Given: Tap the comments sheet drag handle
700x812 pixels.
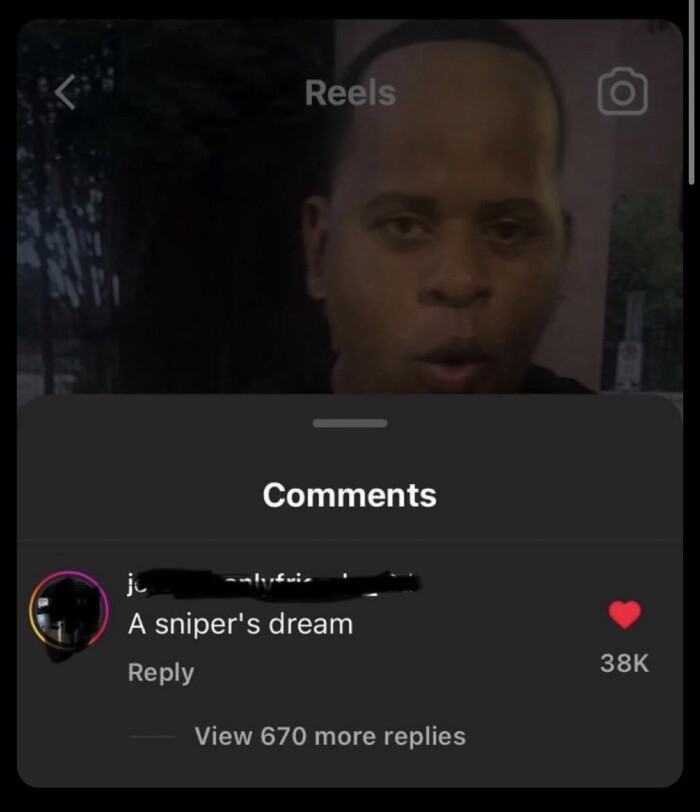Looking at the screenshot, I should pos(349,423).
